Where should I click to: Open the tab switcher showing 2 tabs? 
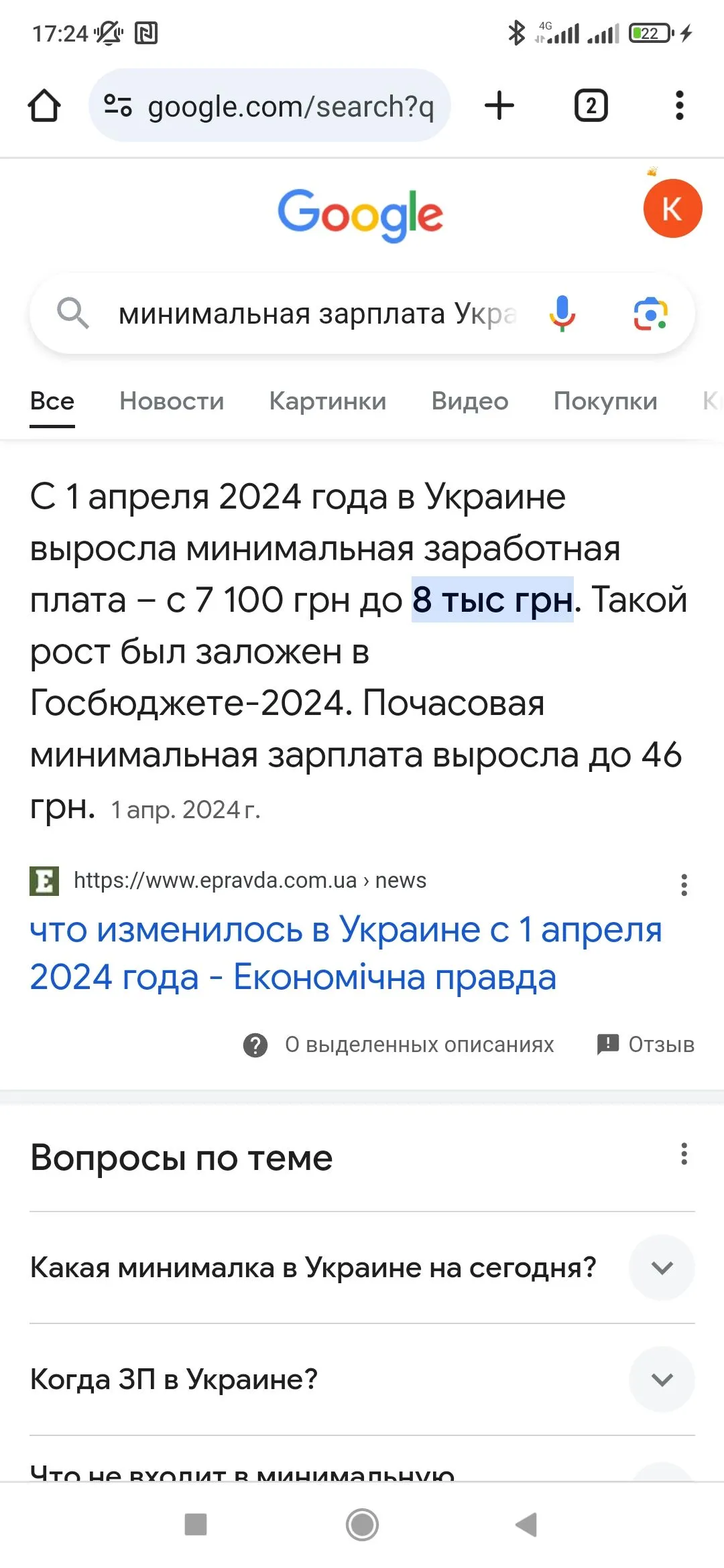[591, 106]
